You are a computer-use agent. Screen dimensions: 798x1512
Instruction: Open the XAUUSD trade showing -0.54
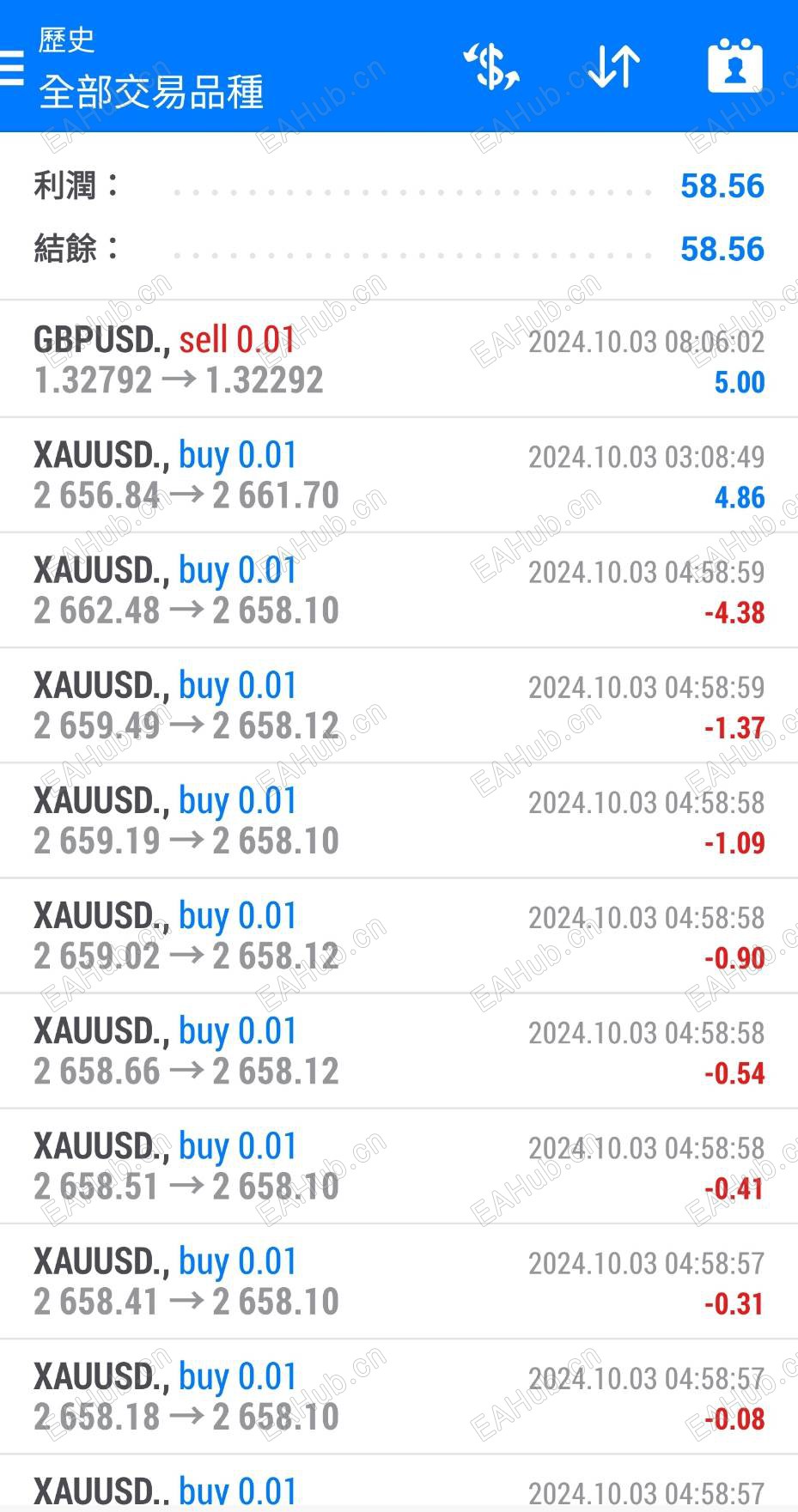[399, 1050]
